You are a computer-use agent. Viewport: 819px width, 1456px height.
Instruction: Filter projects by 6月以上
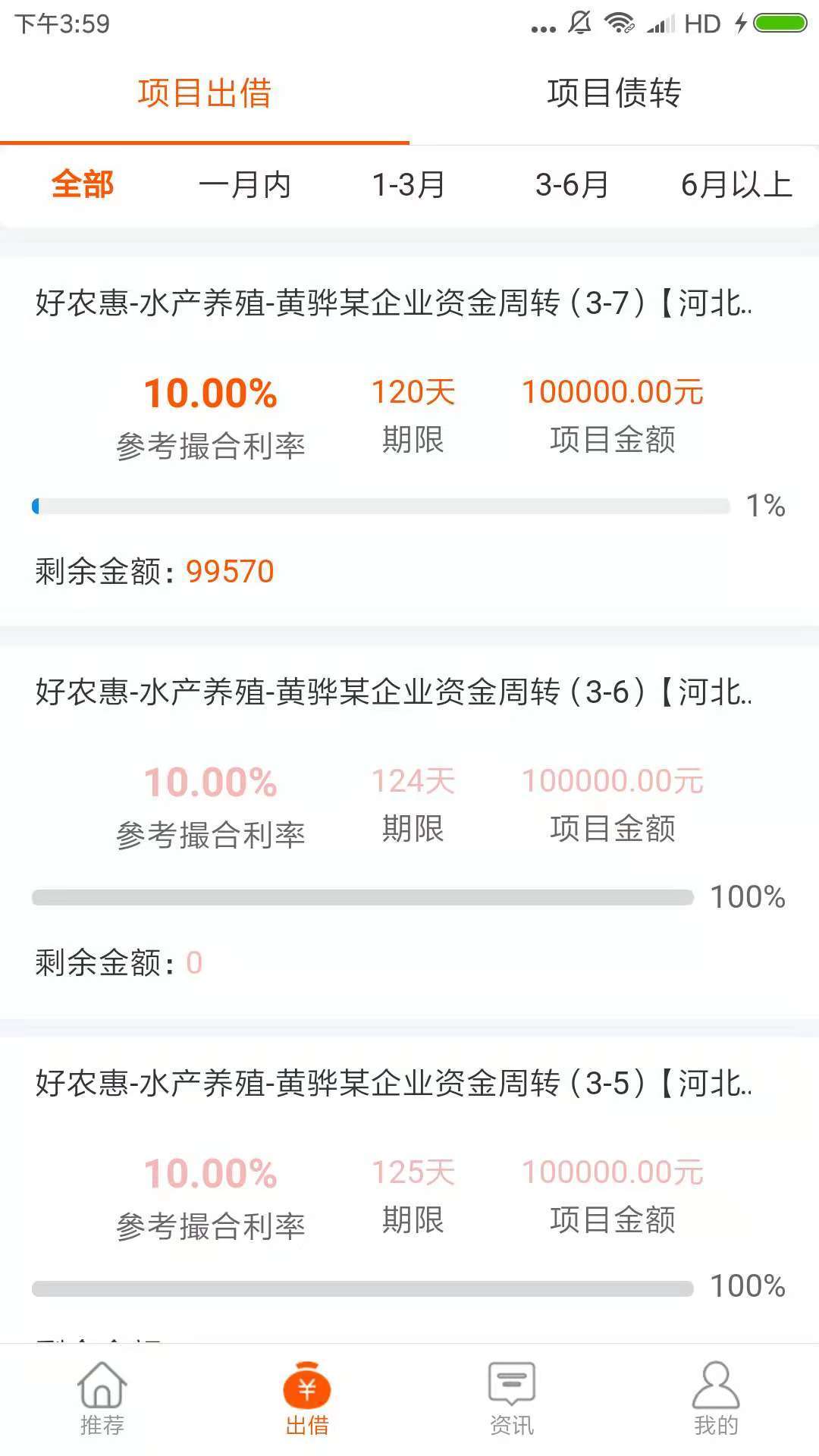[x=736, y=185]
